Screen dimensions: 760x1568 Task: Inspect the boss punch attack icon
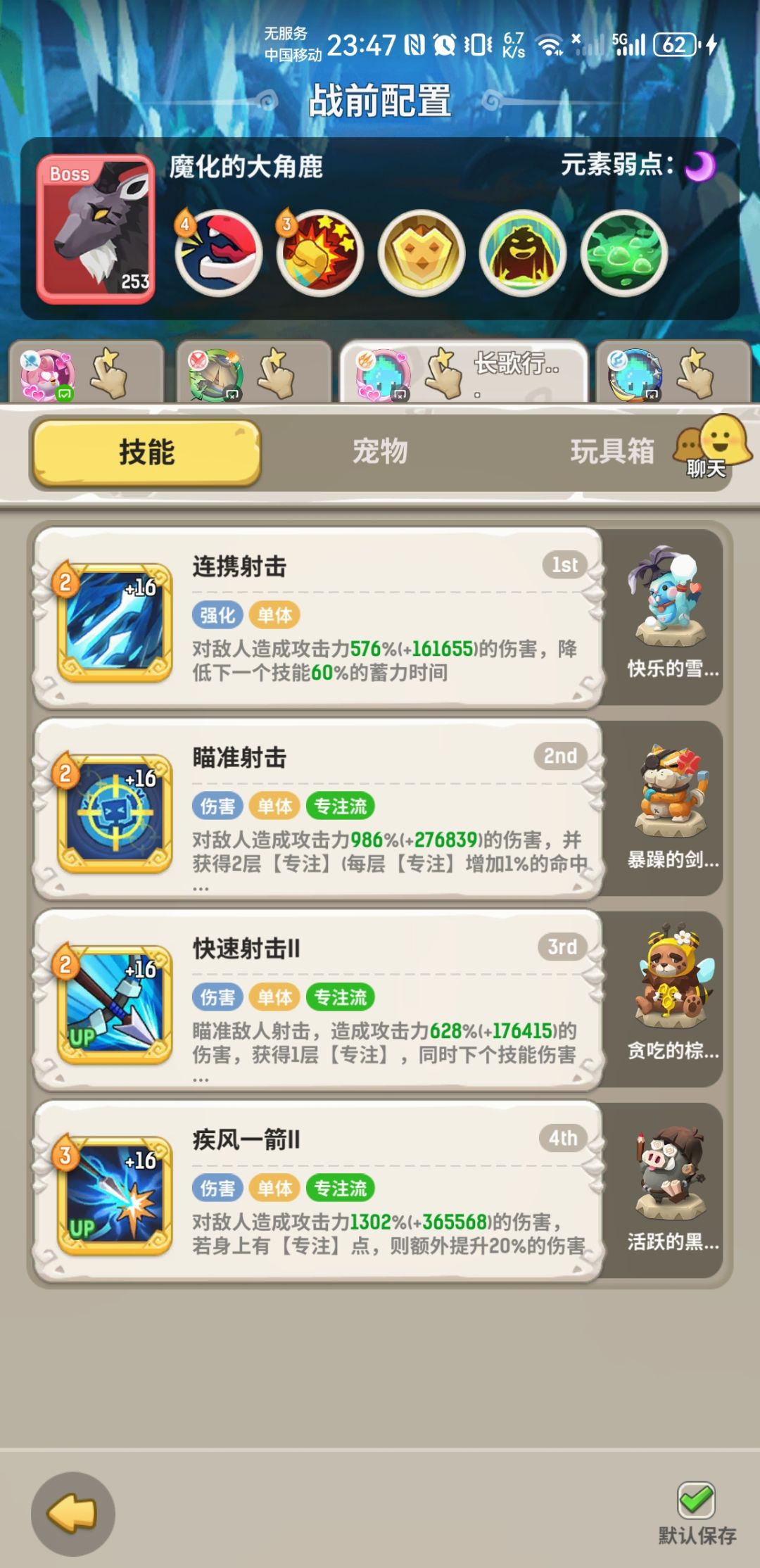(x=318, y=252)
